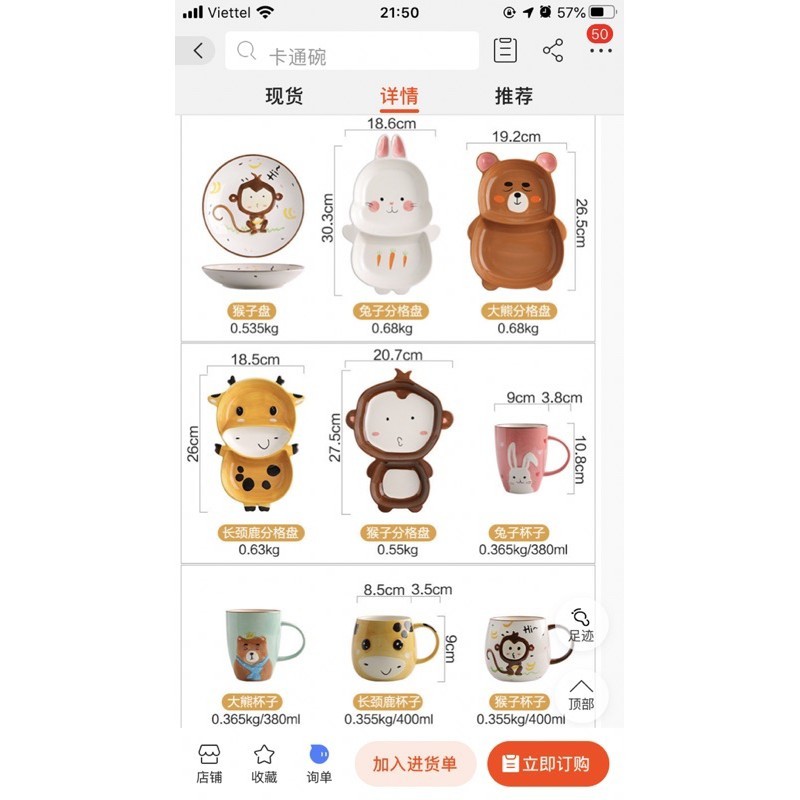
Task: Tap 加入进货单 button
Action: tap(414, 764)
